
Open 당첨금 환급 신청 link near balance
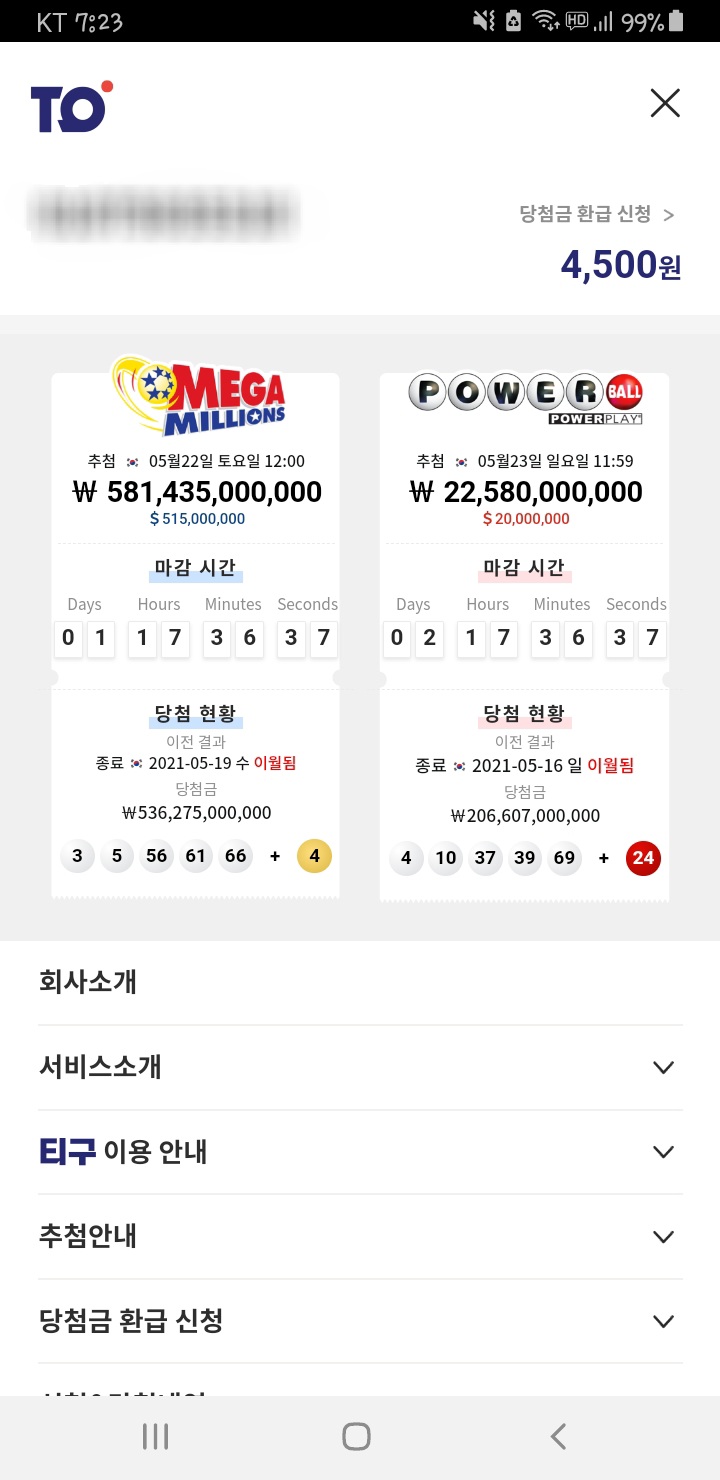pos(597,214)
